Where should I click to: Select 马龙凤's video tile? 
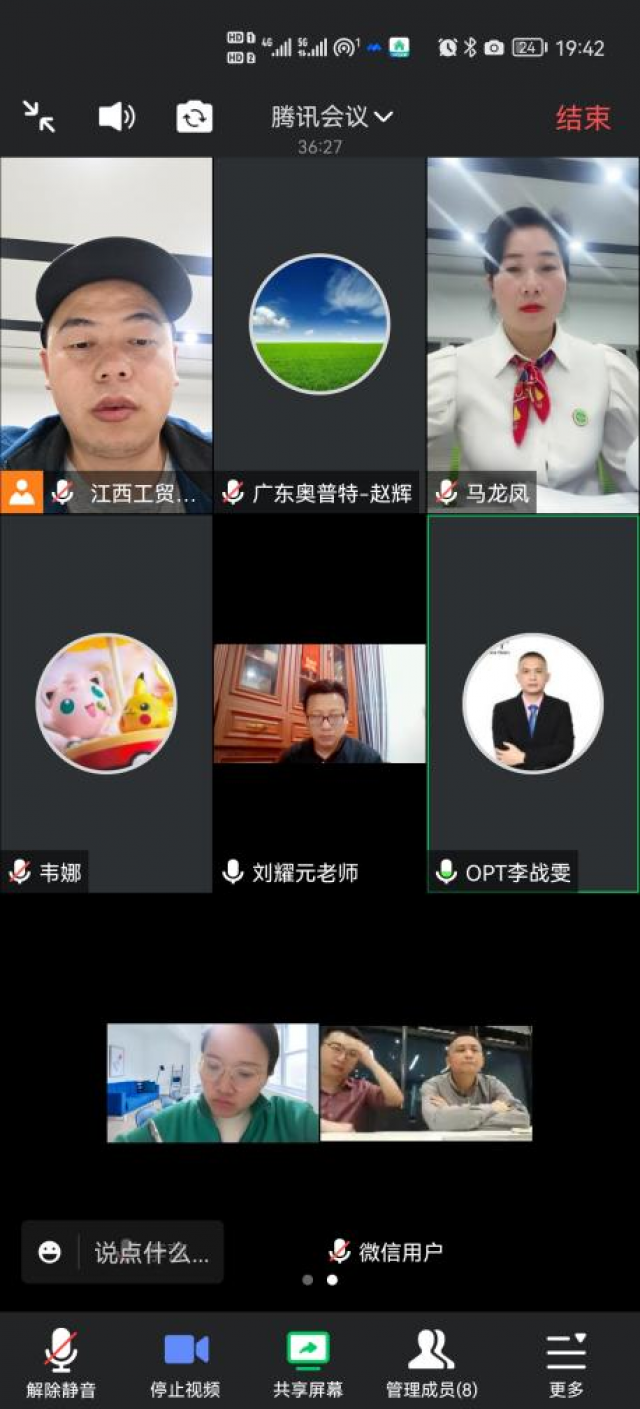(x=532, y=335)
